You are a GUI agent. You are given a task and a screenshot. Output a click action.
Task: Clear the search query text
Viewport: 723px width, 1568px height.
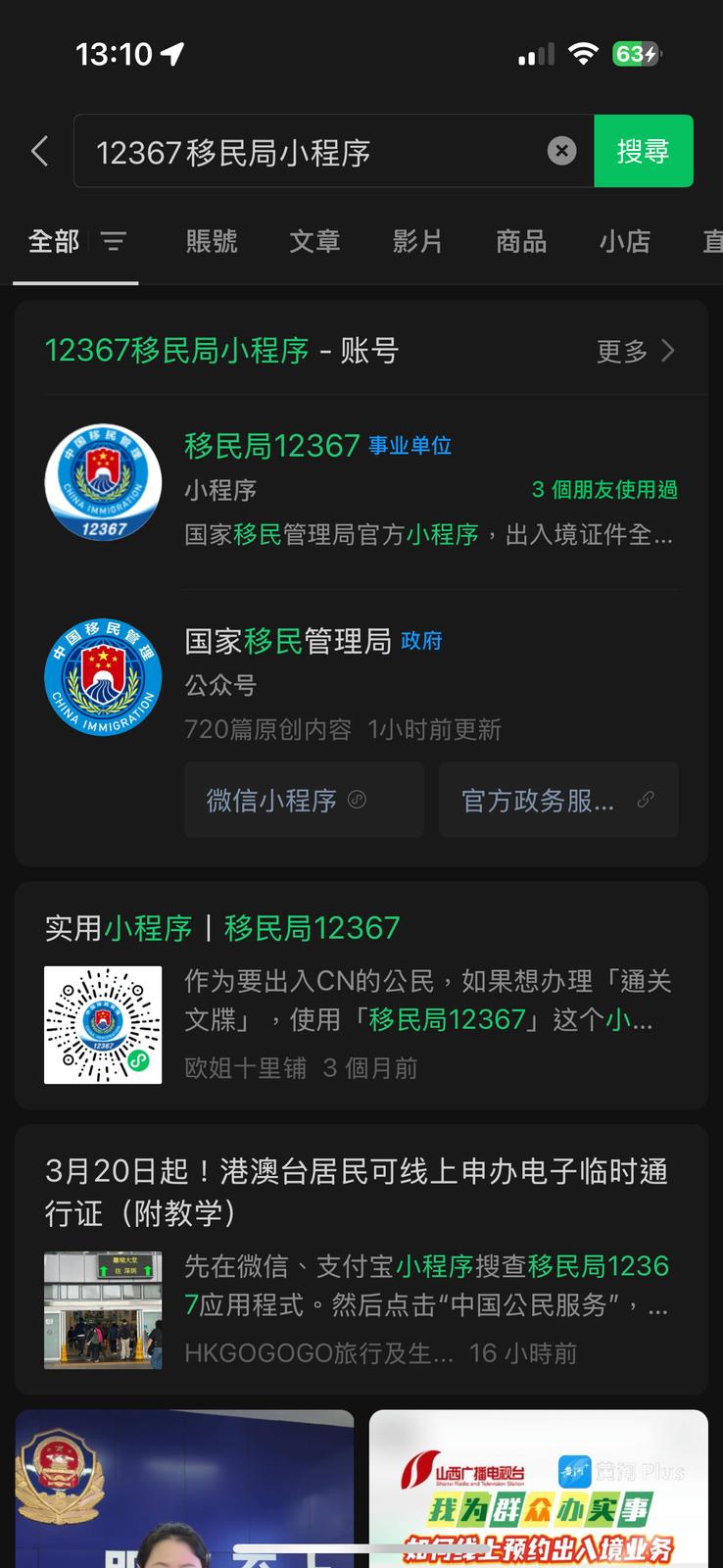coord(561,151)
